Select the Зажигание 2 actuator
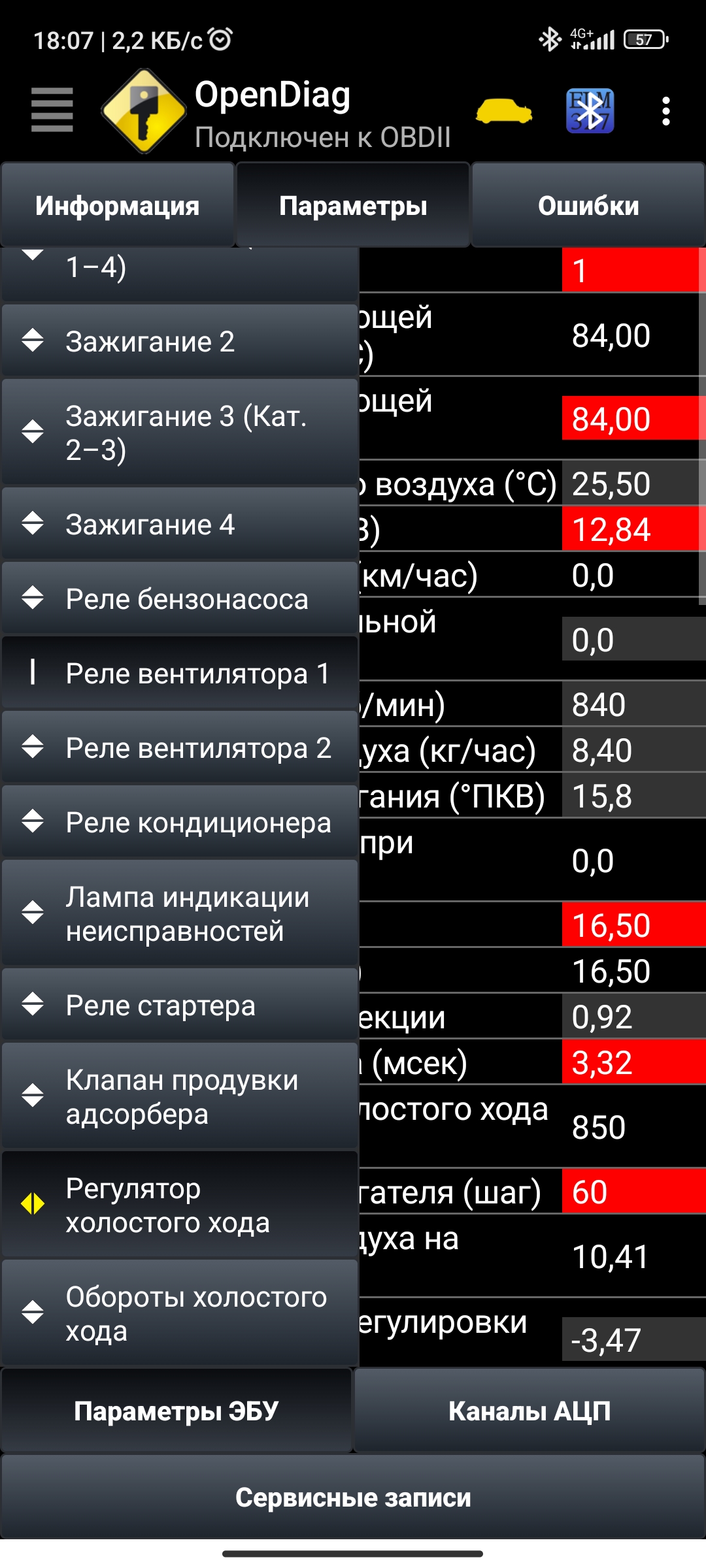706x1568 pixels. click(180, 341)
